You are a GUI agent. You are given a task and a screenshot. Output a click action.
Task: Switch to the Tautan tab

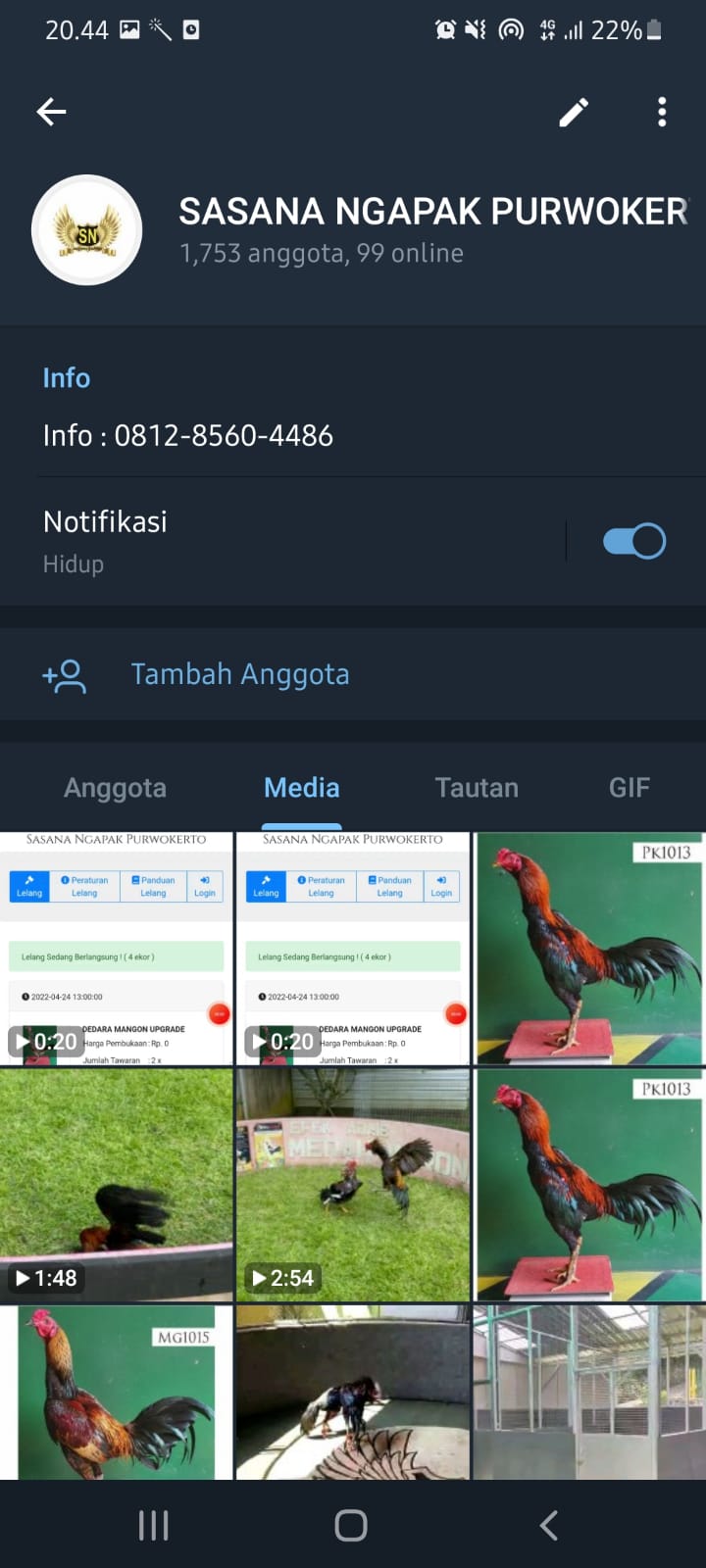coord(477,788)
